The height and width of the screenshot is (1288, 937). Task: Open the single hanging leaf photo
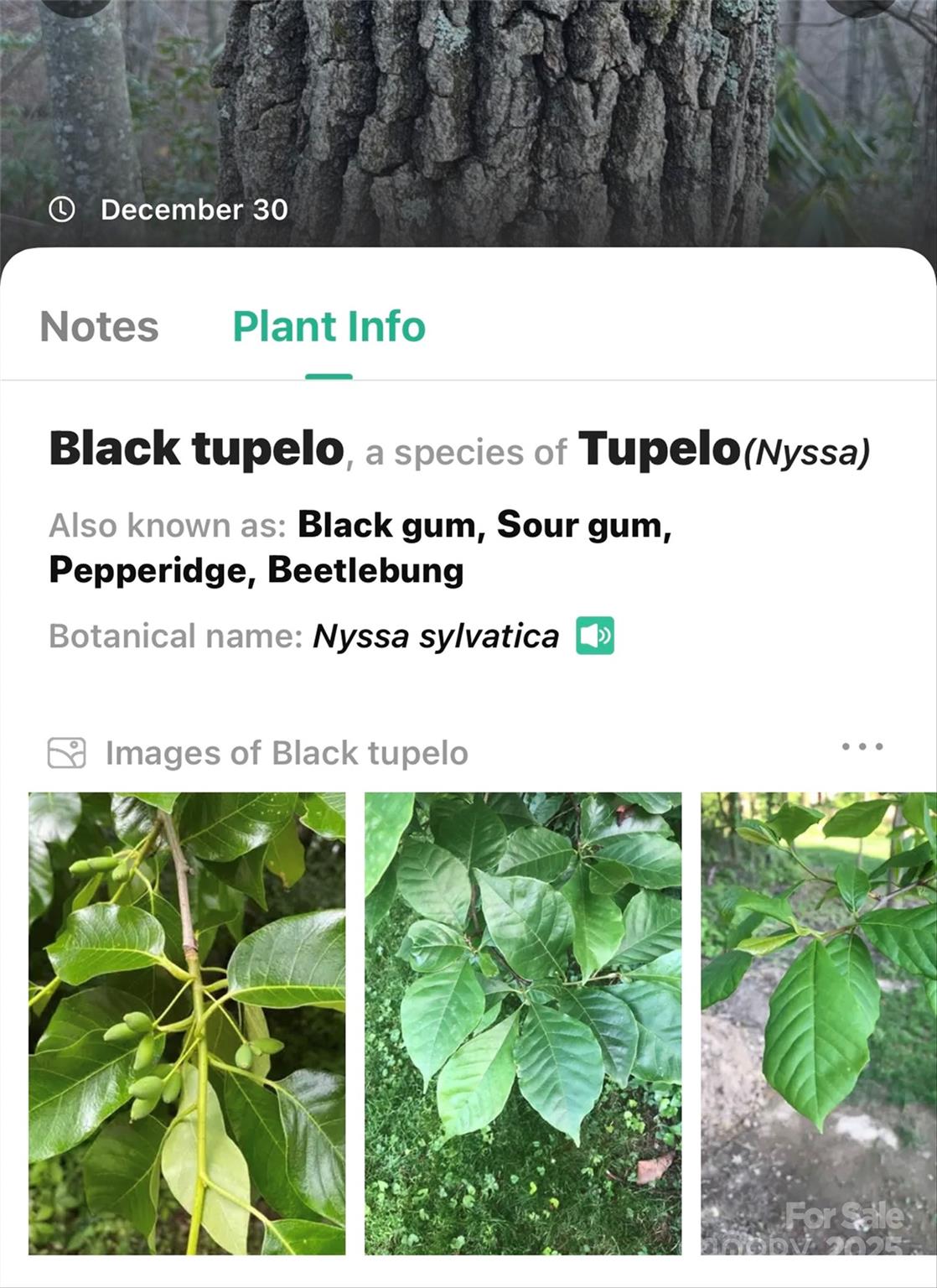[x=818, y=1023]
